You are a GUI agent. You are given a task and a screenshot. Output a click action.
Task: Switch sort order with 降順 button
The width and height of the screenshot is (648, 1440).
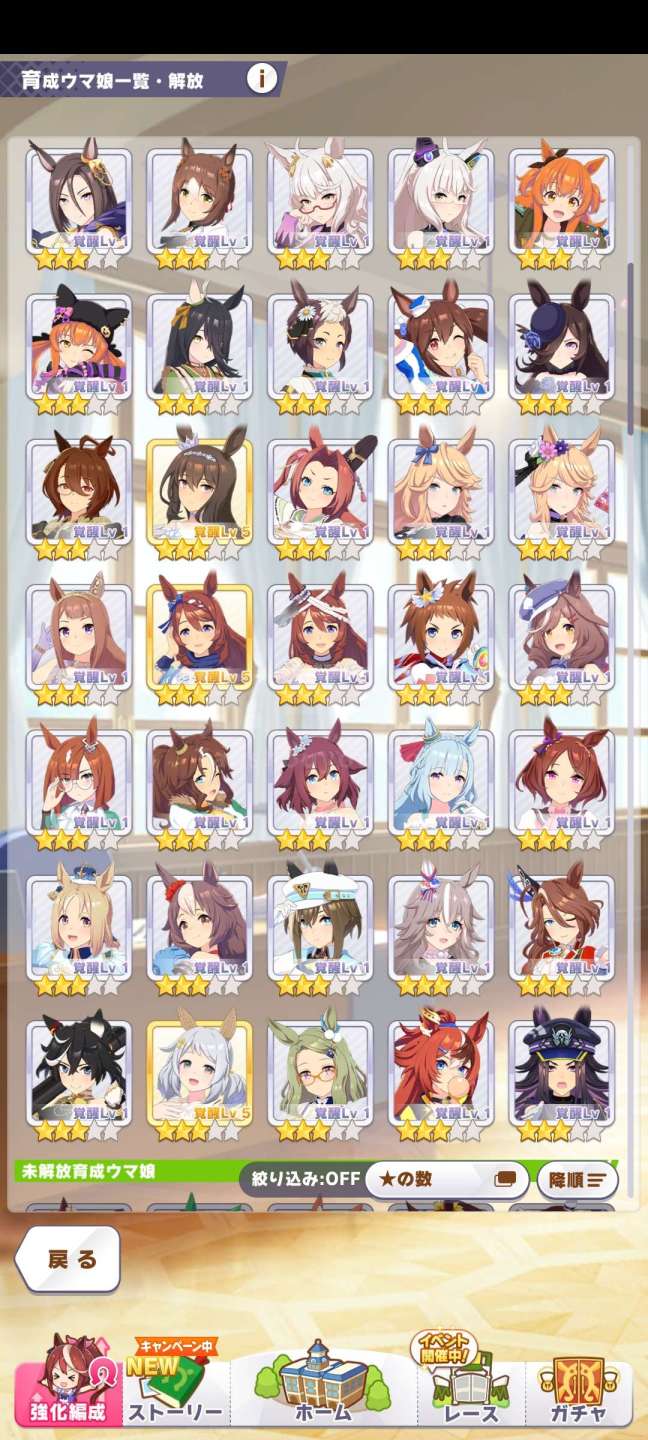click(578, 1179)
